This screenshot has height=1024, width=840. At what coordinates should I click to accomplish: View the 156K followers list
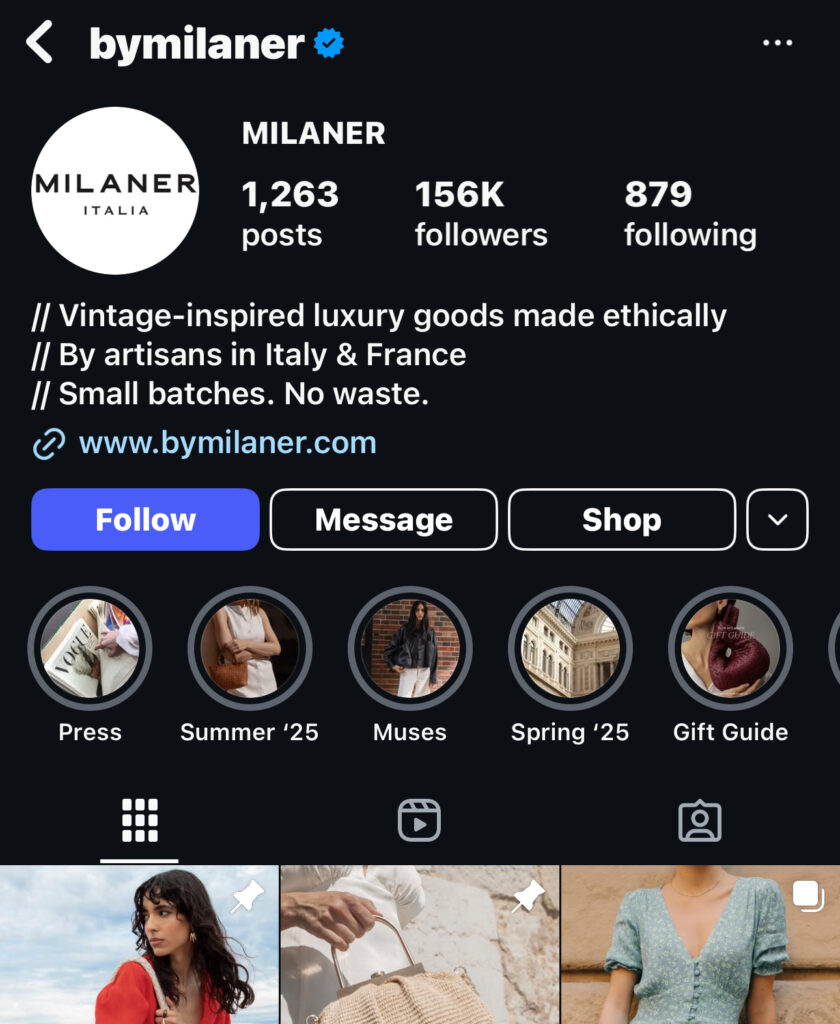481,213
